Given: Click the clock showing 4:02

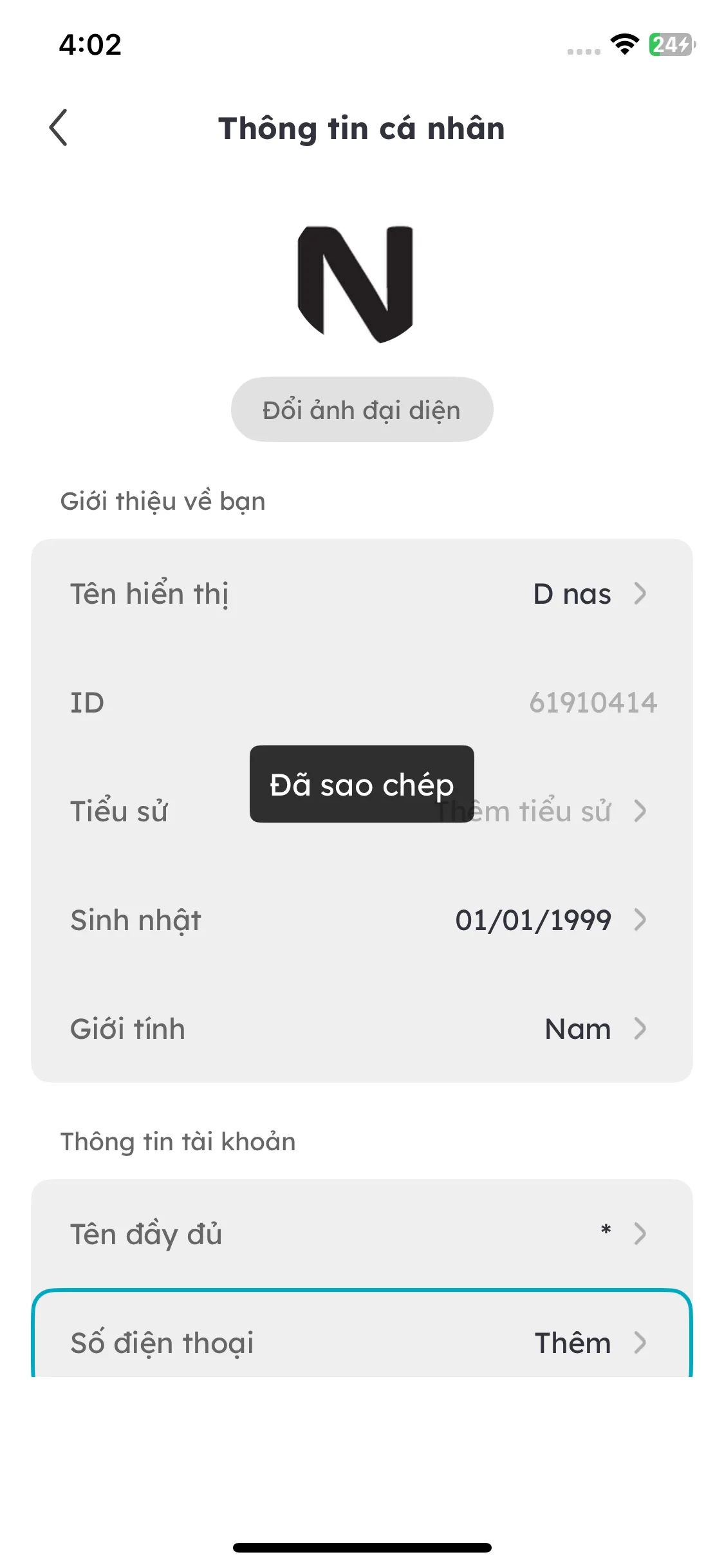Looking at the screenshot, I should (89, 44).
